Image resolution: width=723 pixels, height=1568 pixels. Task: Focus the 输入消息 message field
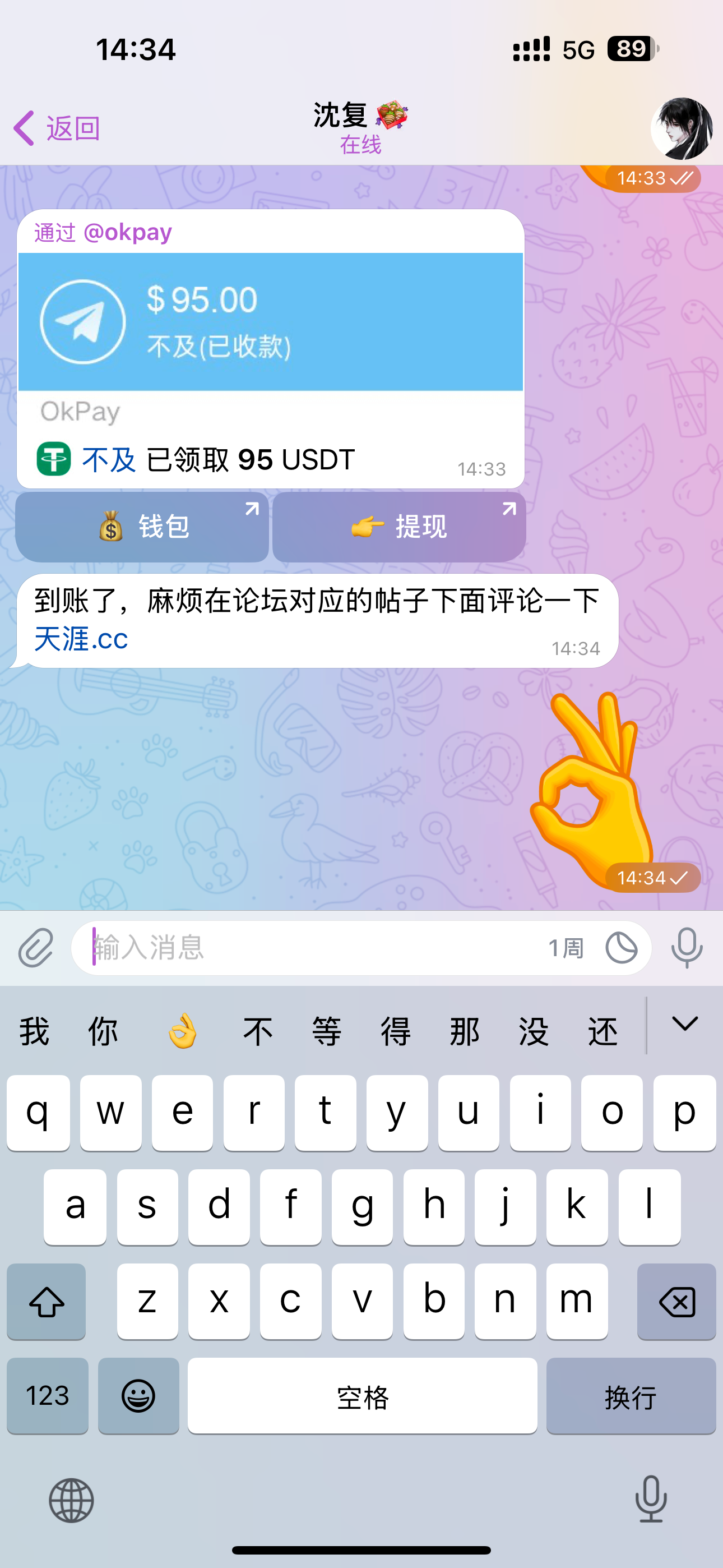pyautogui.click(x=304, y=948)
